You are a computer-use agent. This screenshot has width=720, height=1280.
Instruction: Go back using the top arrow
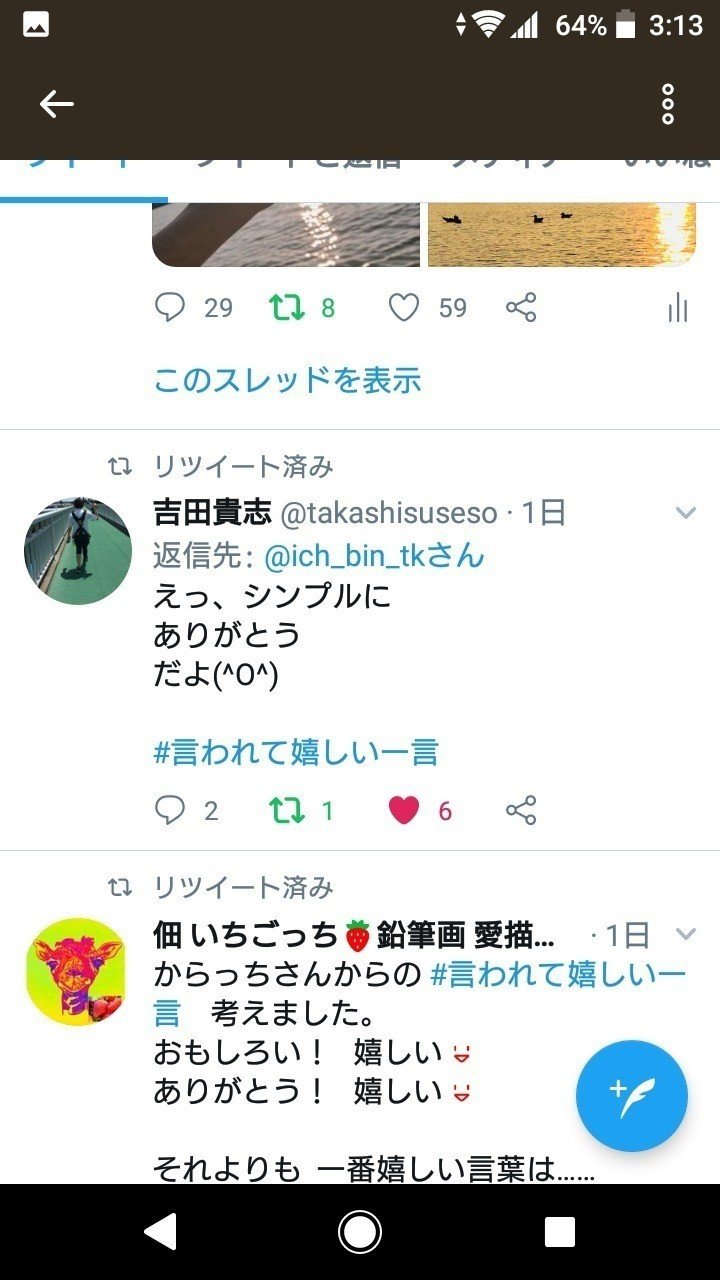pyautogui.click(x=57, y=104)
